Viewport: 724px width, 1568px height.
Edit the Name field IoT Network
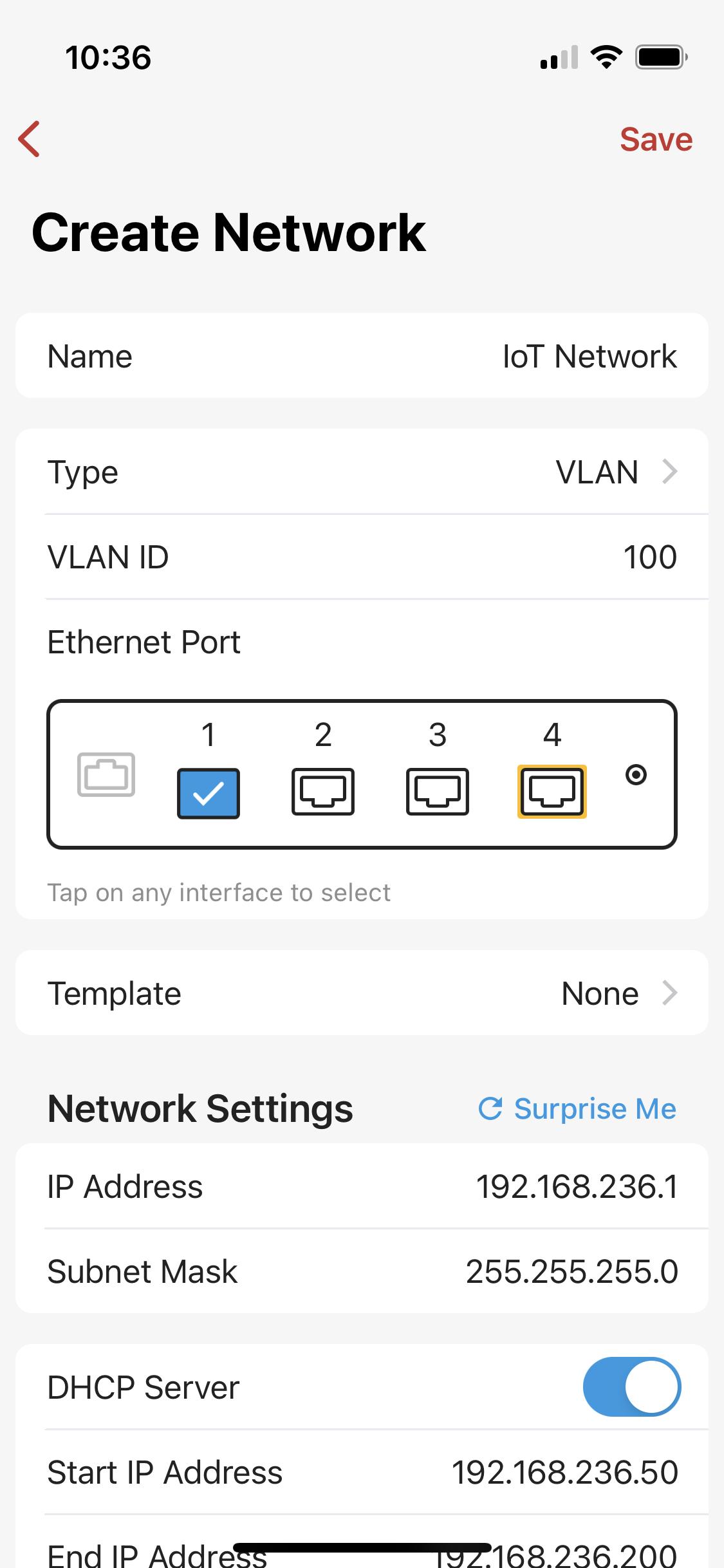point(362,356)
